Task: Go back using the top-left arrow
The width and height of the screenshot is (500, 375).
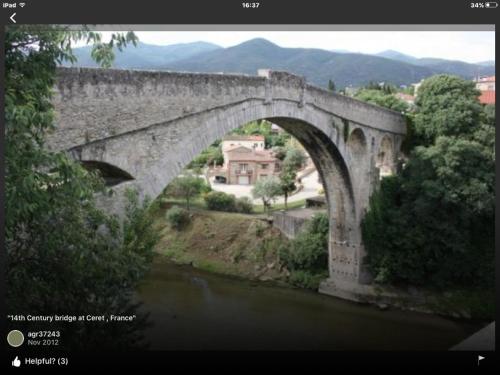Action: click(x=13, y=18)
